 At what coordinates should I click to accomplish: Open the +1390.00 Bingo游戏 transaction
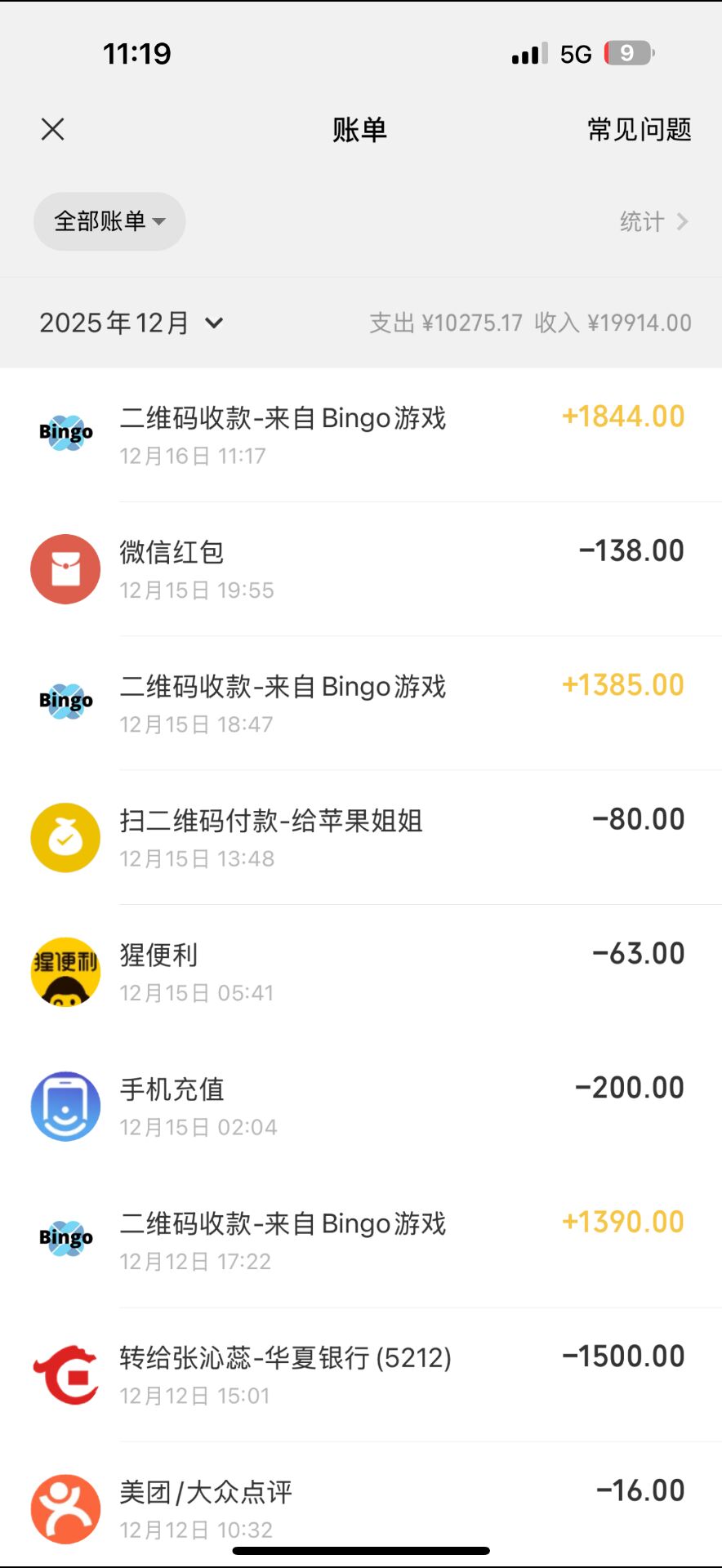(x=361, y=1241)
